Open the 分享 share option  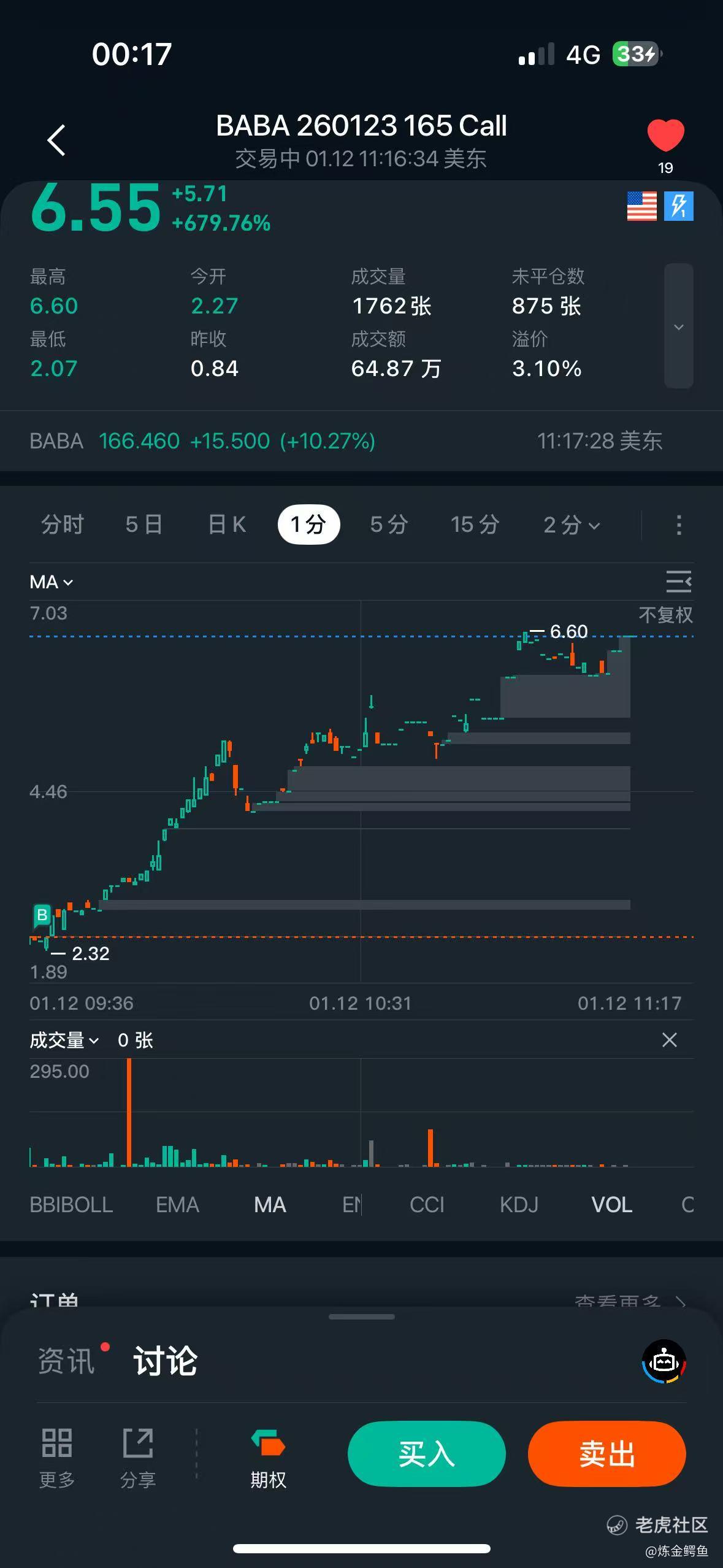[x=138, y=1459]
